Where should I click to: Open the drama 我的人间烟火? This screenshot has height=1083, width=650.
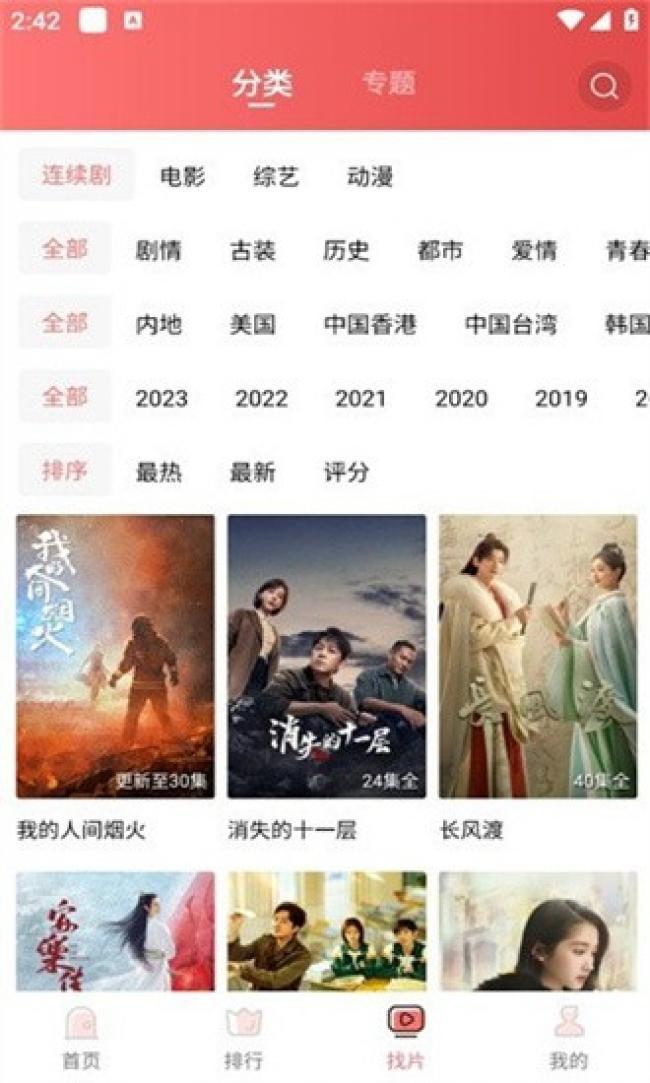pos(115,656)
